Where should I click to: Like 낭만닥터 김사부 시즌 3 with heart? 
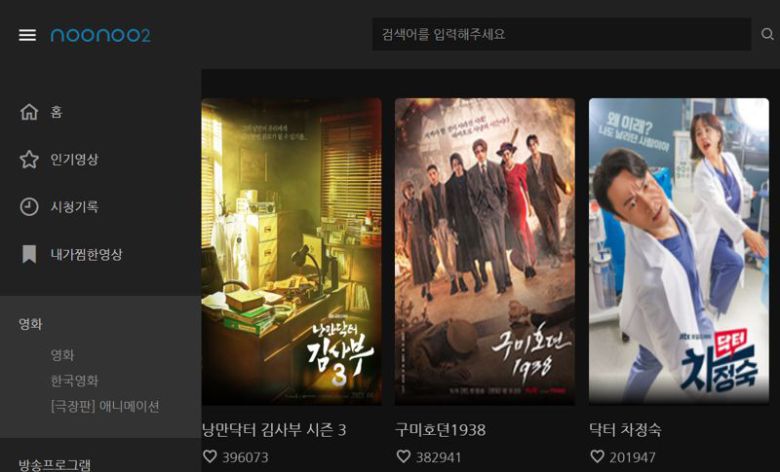click(210, 457)
